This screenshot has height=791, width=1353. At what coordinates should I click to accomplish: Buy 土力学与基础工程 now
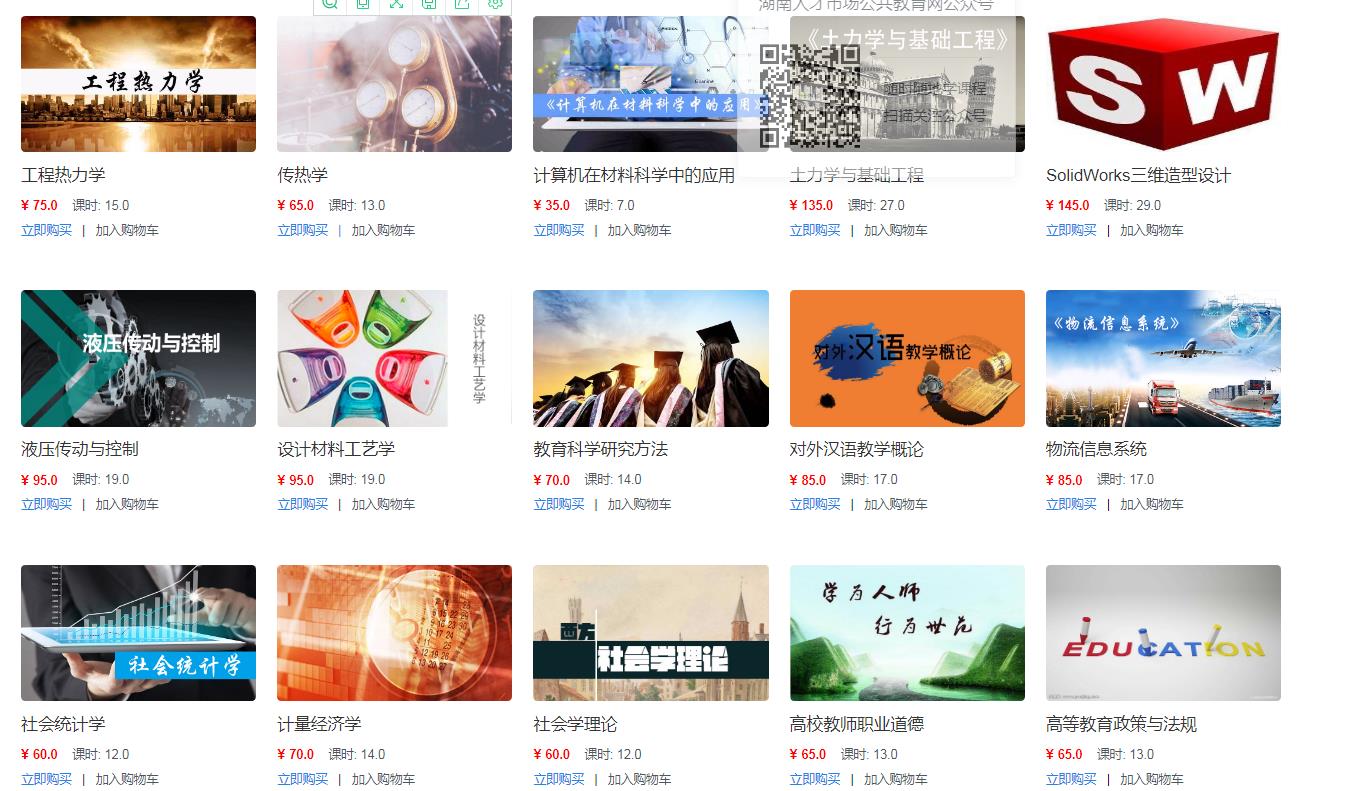tap(815, 230)
